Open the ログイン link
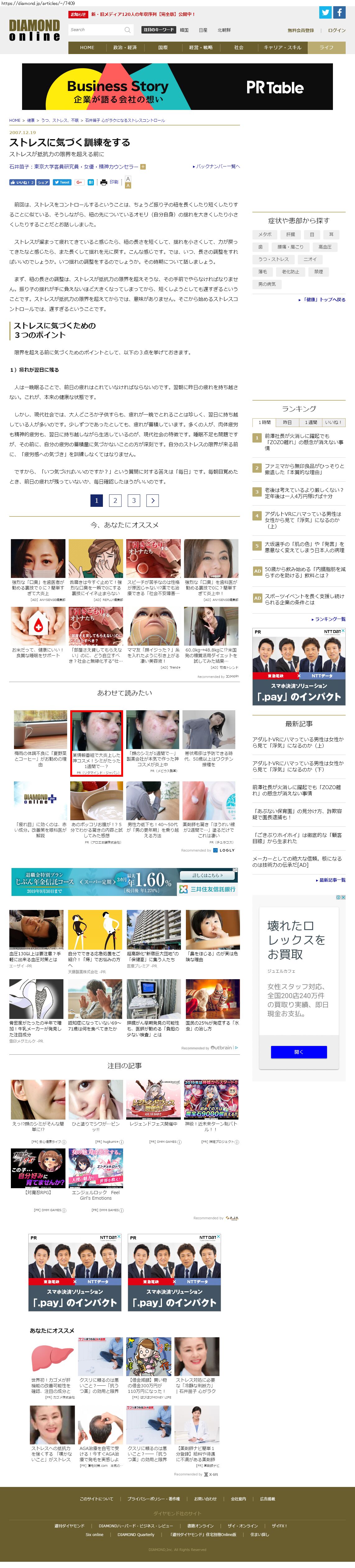 tap(337, 30)
